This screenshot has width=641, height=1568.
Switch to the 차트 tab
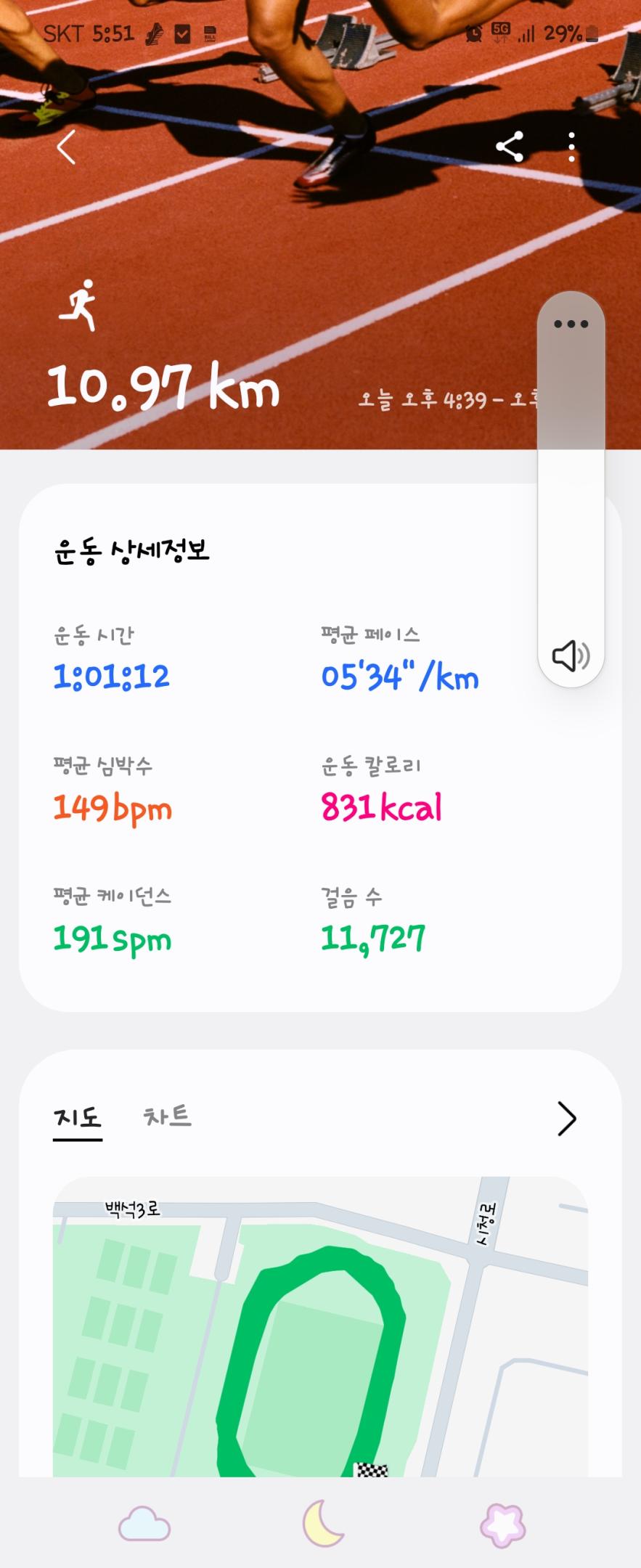[168, 1116]
